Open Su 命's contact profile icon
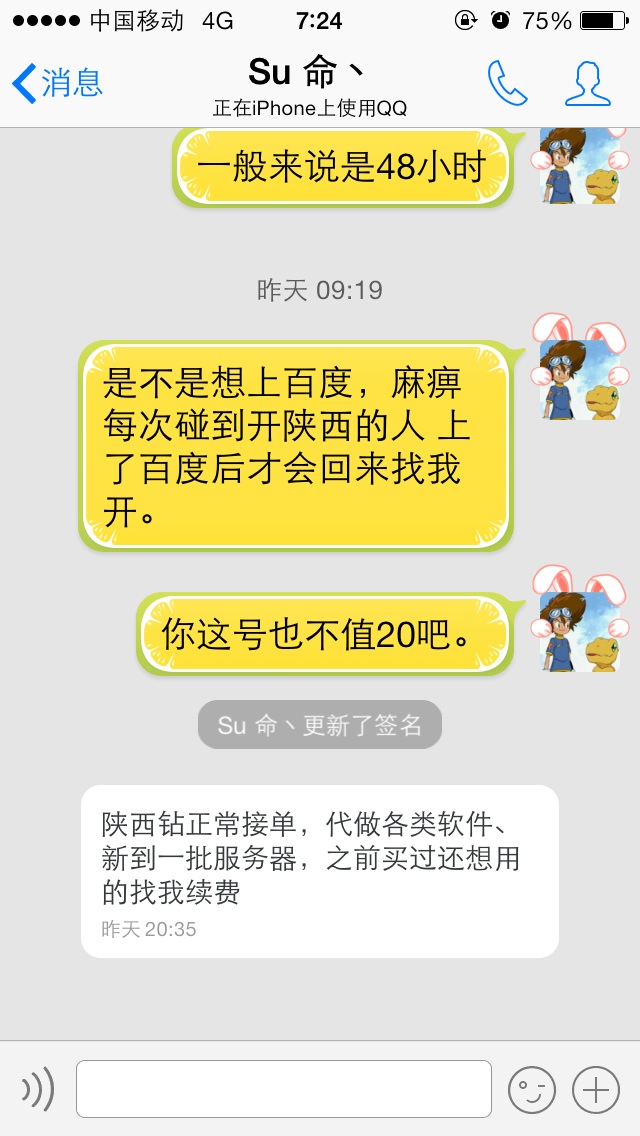640x1136 pixels. pyautogui.click(x=588, y=83)
